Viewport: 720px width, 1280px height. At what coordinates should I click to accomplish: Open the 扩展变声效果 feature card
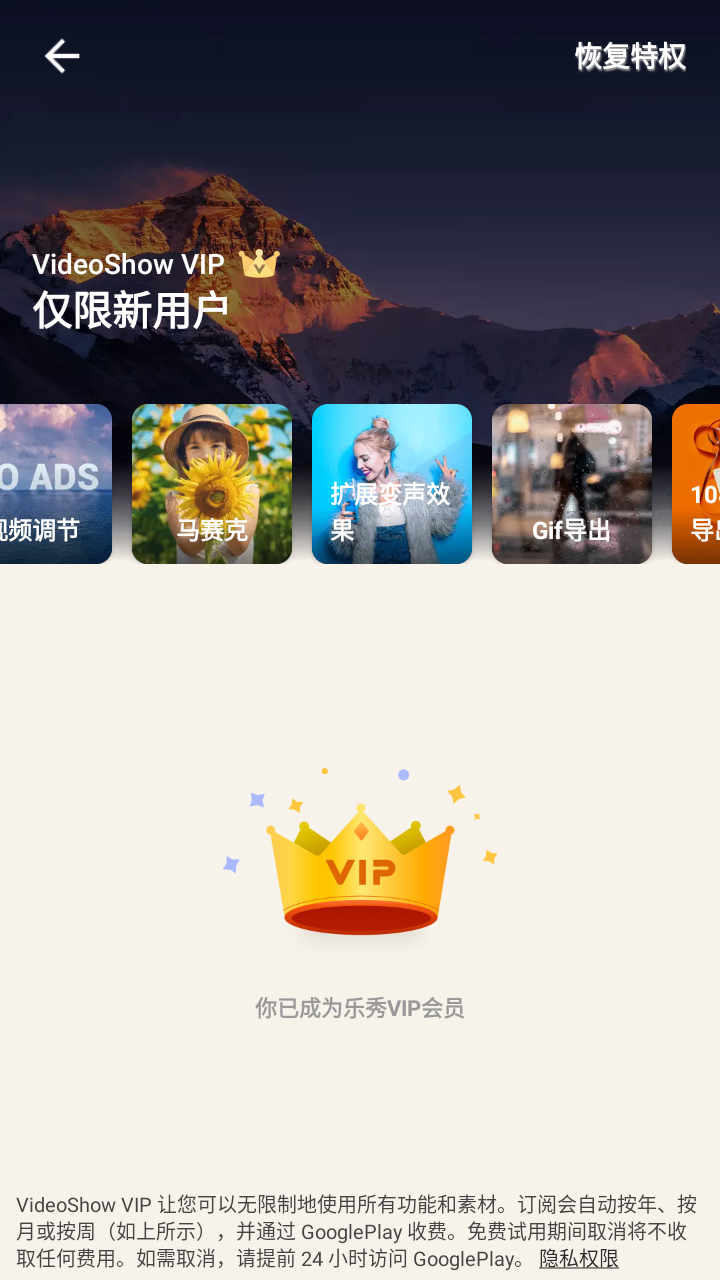392,484
